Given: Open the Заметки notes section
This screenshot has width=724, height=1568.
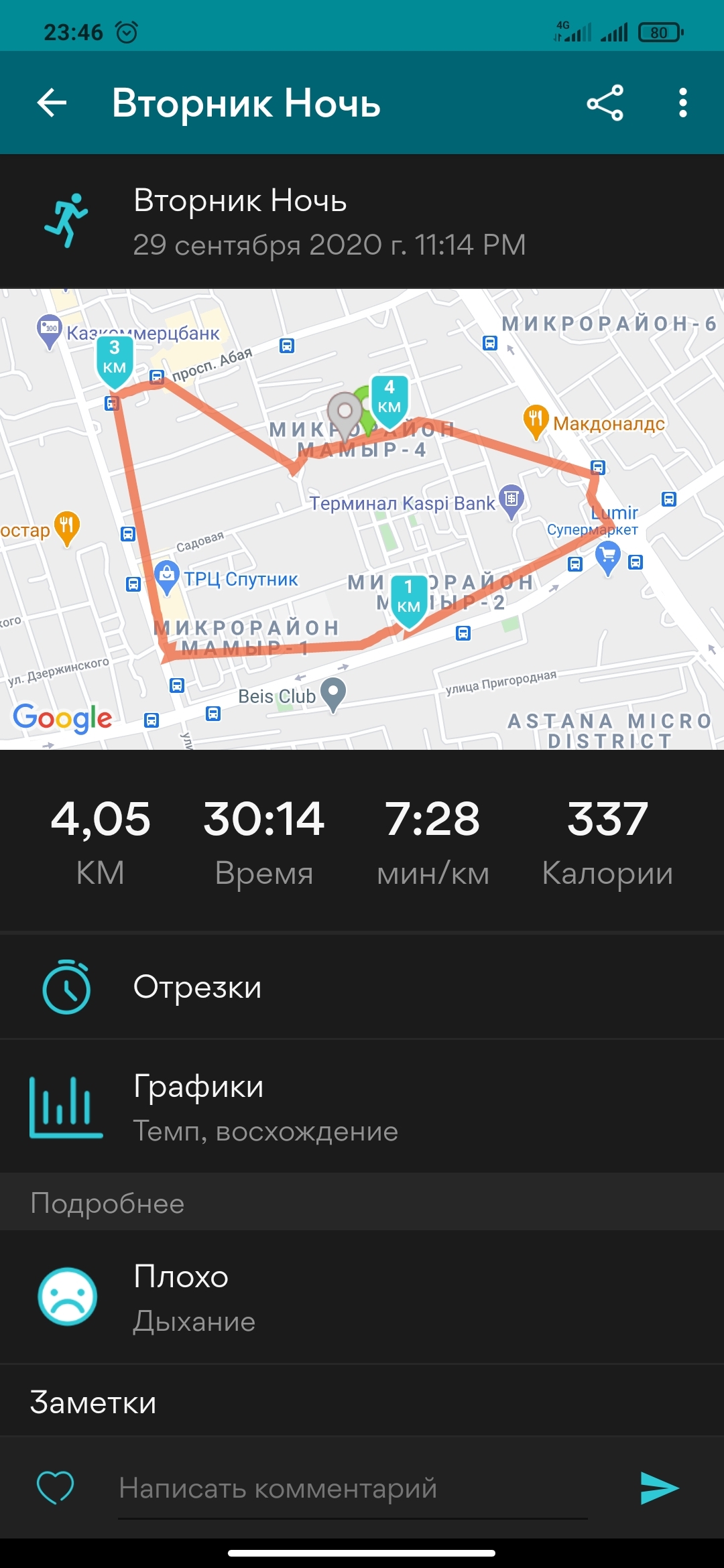Looking at the screenshot, I should (x=362, y=1402).
